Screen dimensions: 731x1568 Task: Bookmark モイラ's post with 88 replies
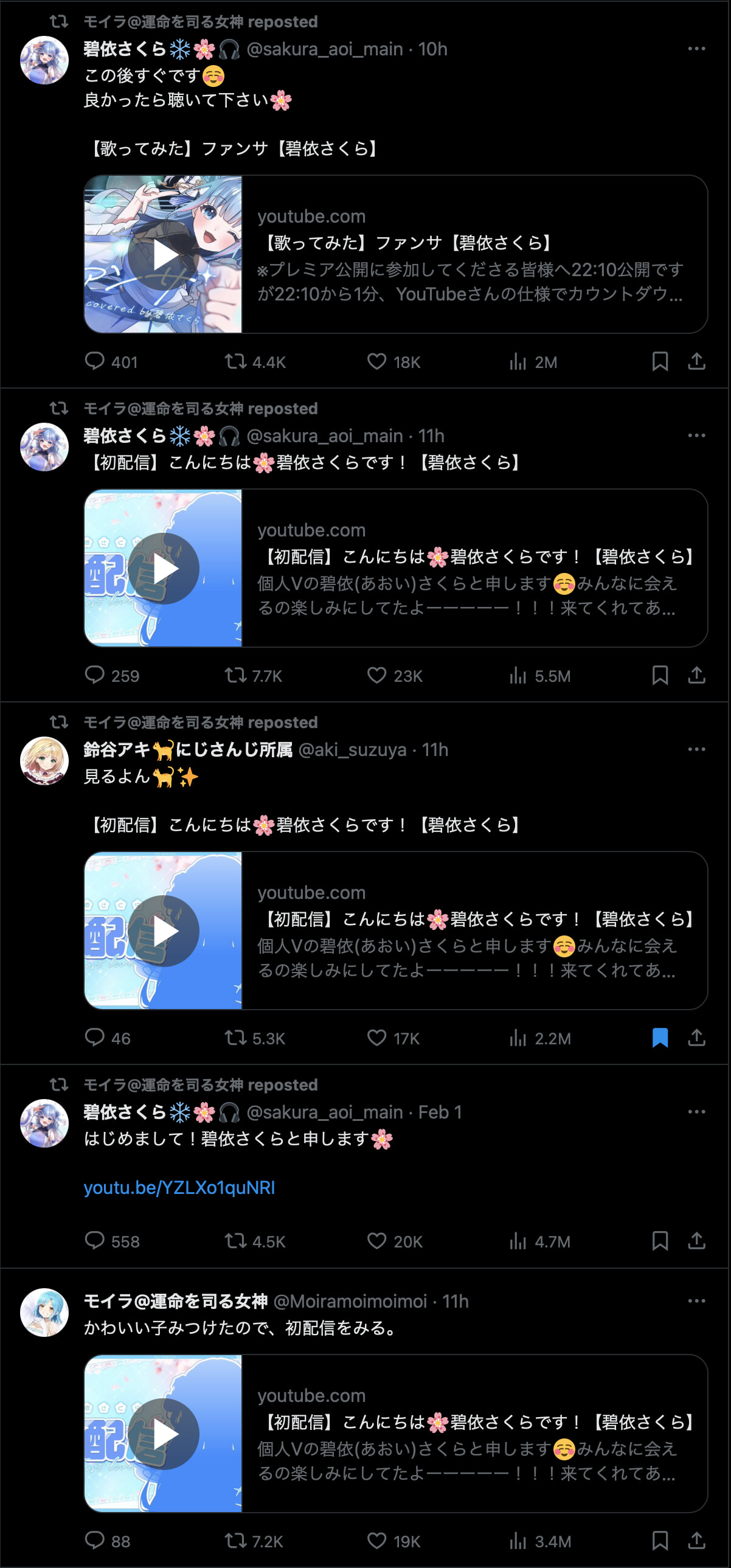point(660,1540)
